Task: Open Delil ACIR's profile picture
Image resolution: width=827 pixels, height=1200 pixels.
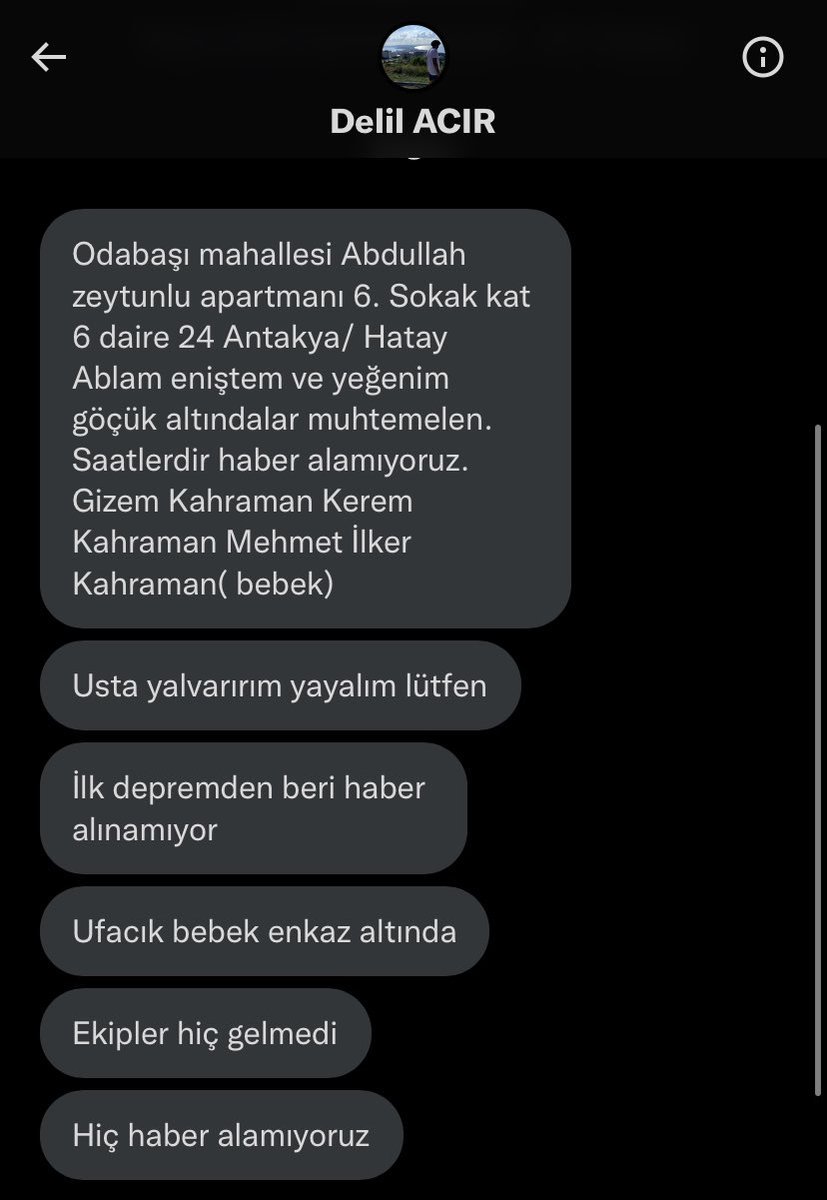Action: pos(413,56)
